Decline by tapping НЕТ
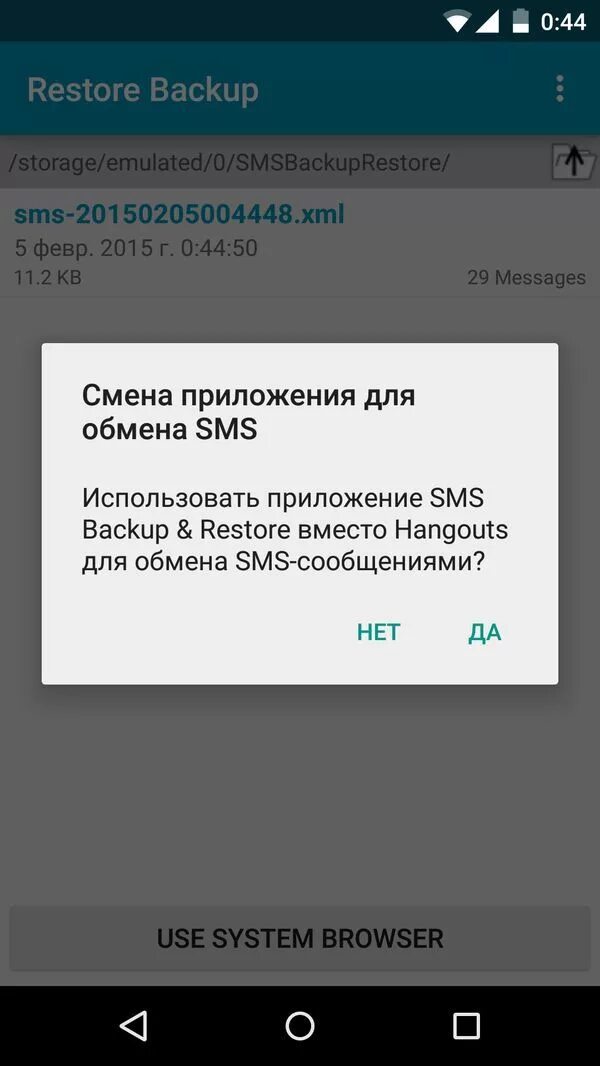This screenshot has width=600, height=1066. click(378, 632)
